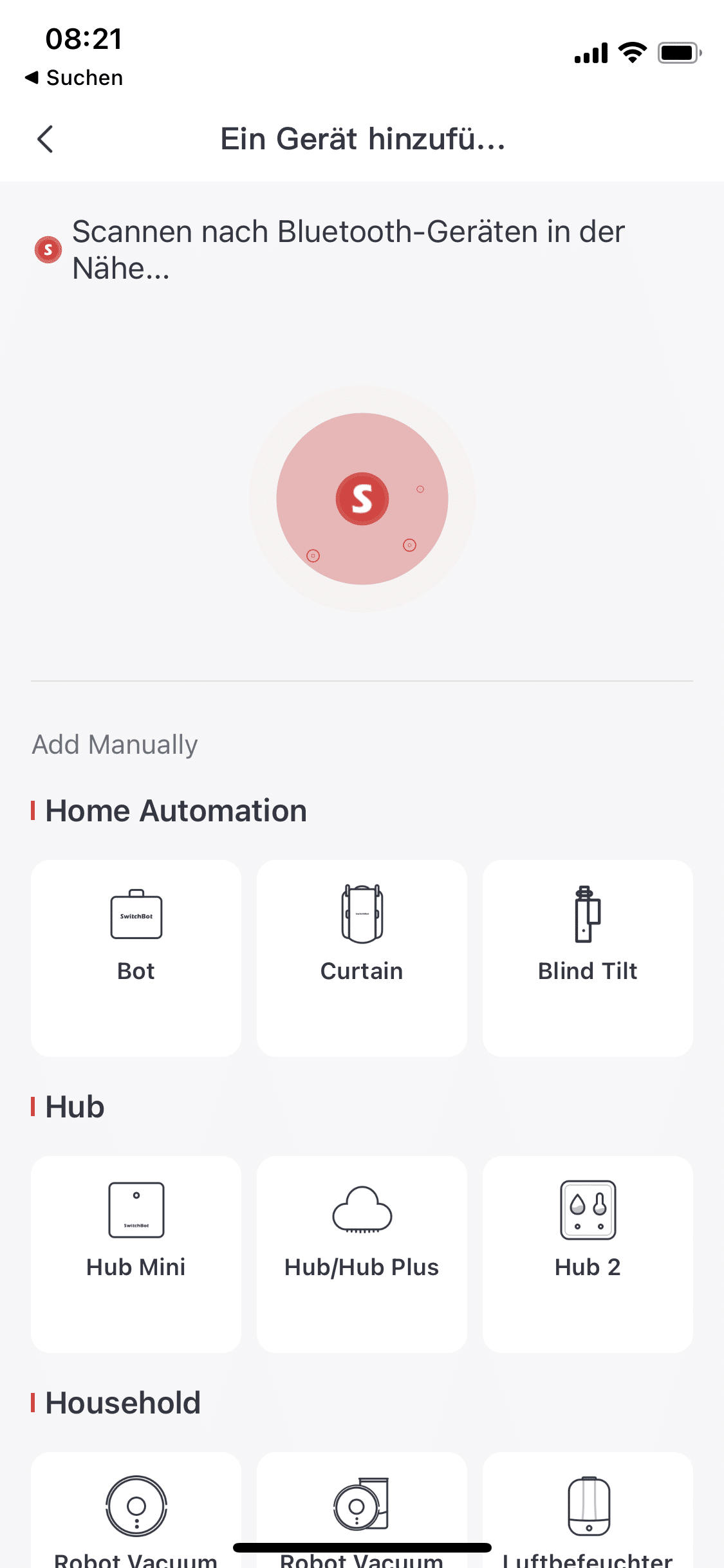The width and height of the screenshot is (724, 1568).
Task: Go back from the add device screen
Action: pos(45,139)
